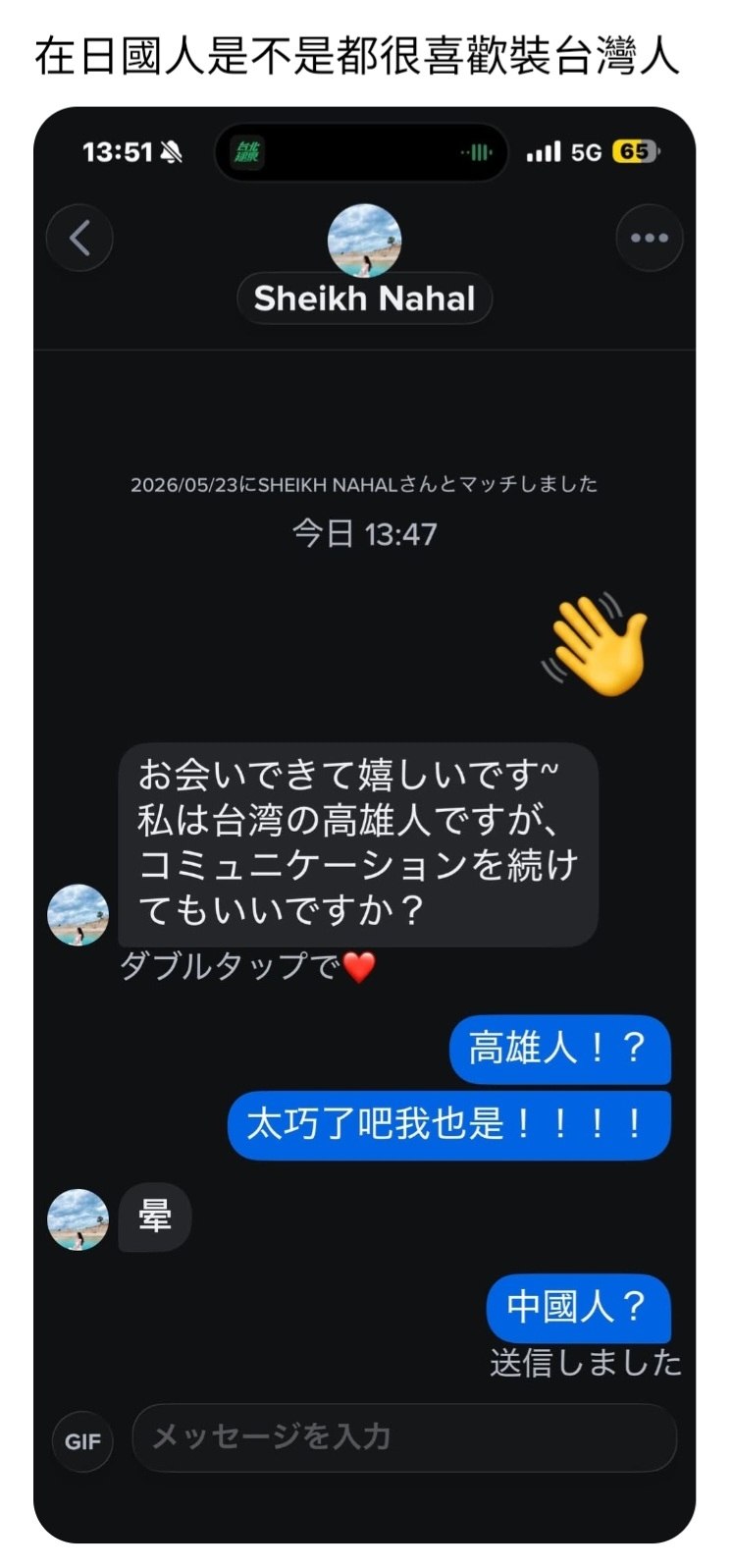Open the GIF picker

click(82, 1440)
